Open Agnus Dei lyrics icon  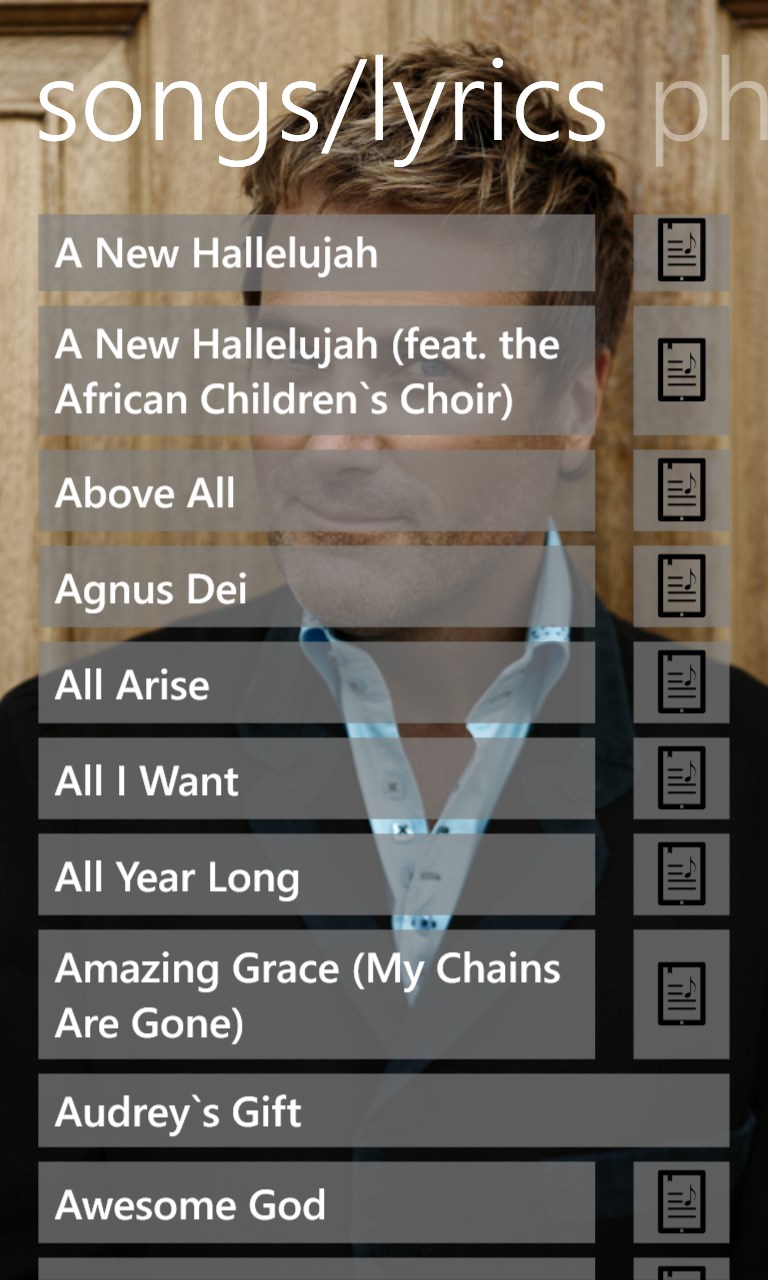coord(681,586)
